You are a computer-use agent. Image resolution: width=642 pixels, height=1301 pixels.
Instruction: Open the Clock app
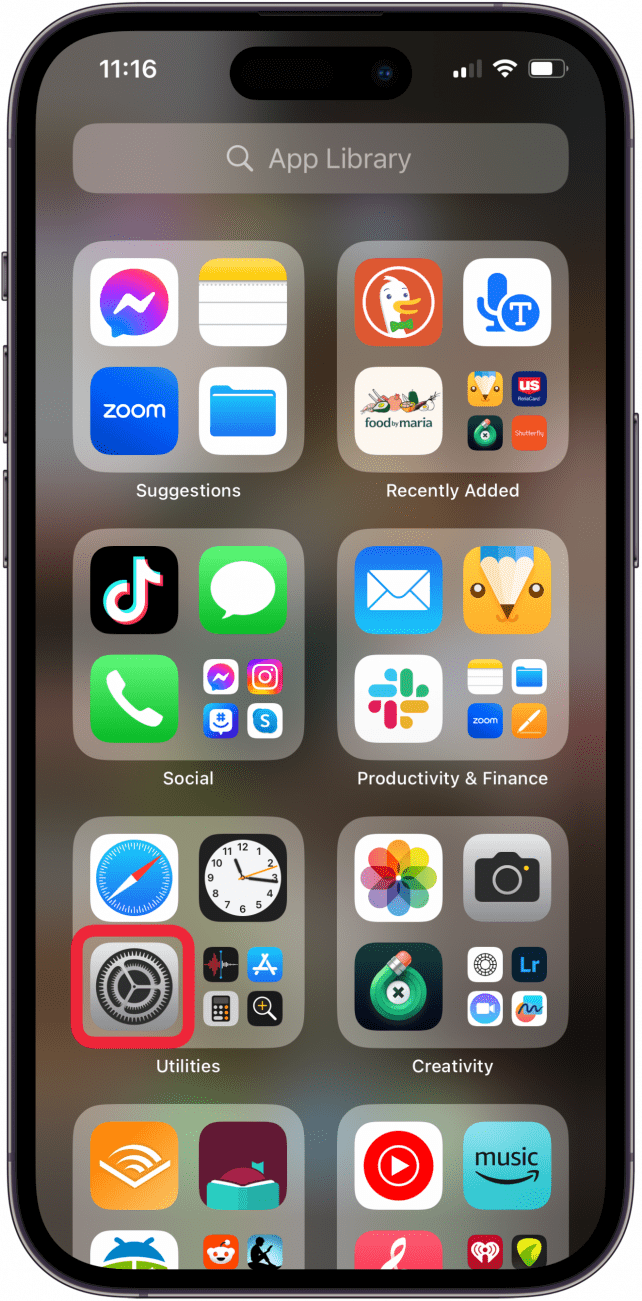pos(242,878)
